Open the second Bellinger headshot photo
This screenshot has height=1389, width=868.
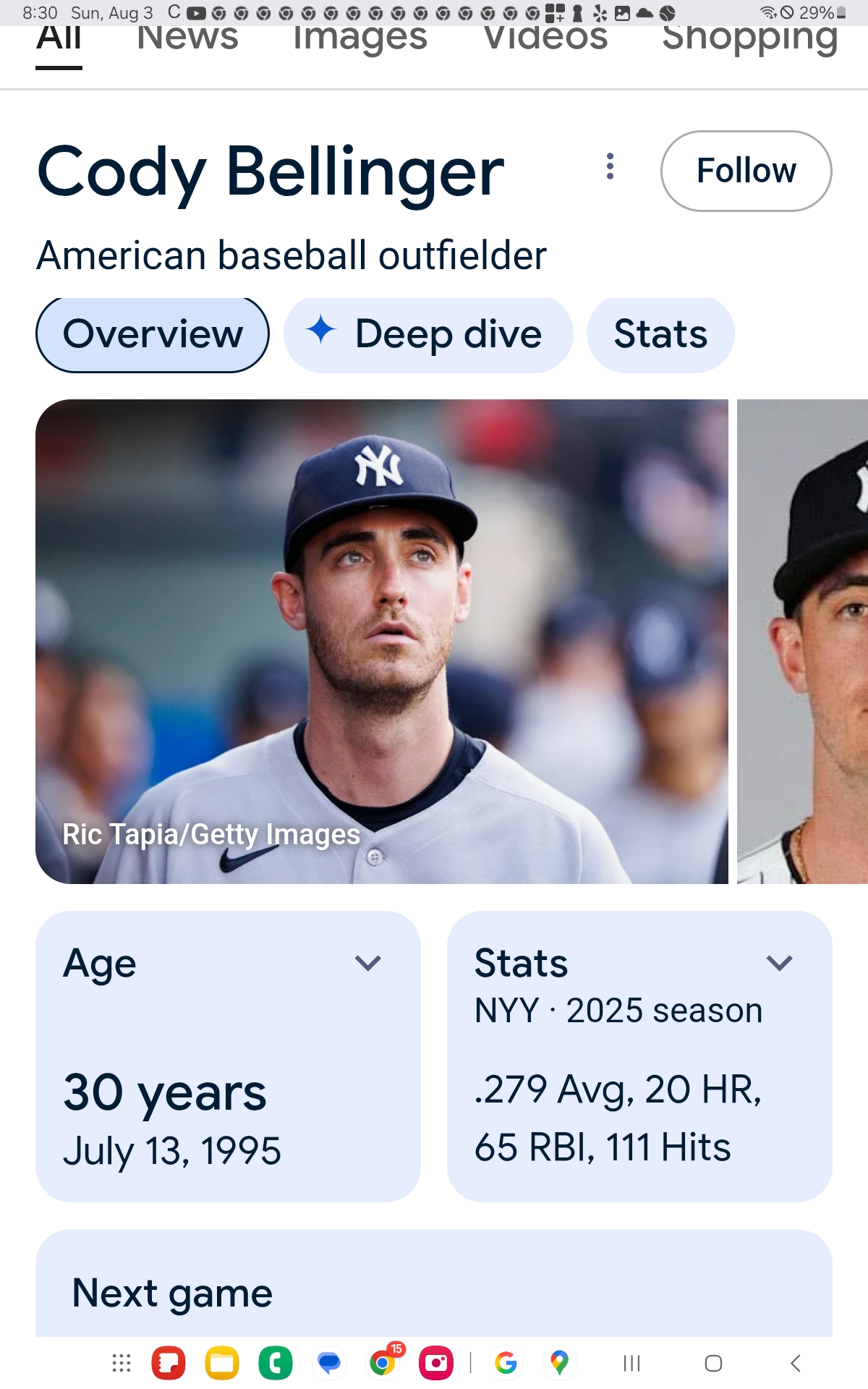click(803, 641)
